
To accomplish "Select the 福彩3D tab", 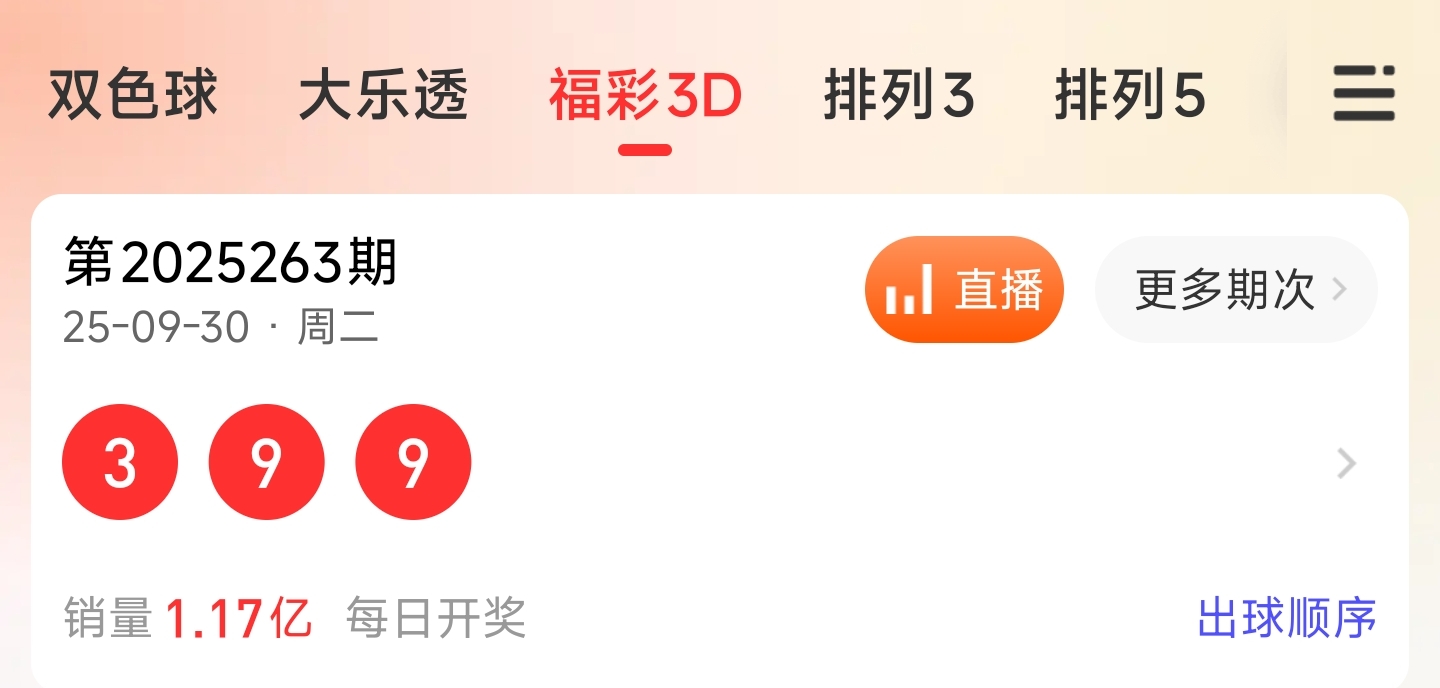I will (645, 96).
